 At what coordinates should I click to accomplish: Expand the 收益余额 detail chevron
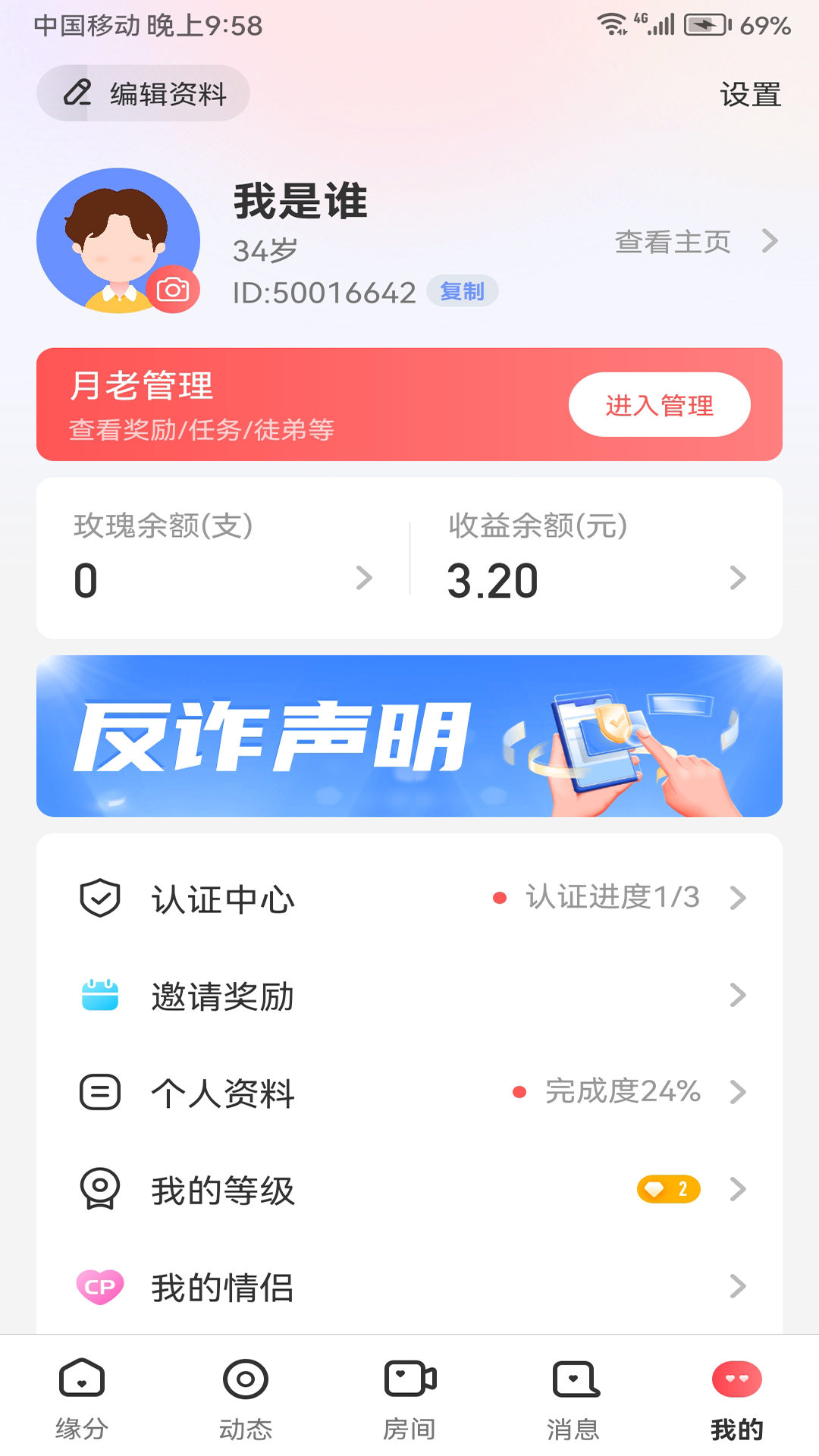coord(737,579)
